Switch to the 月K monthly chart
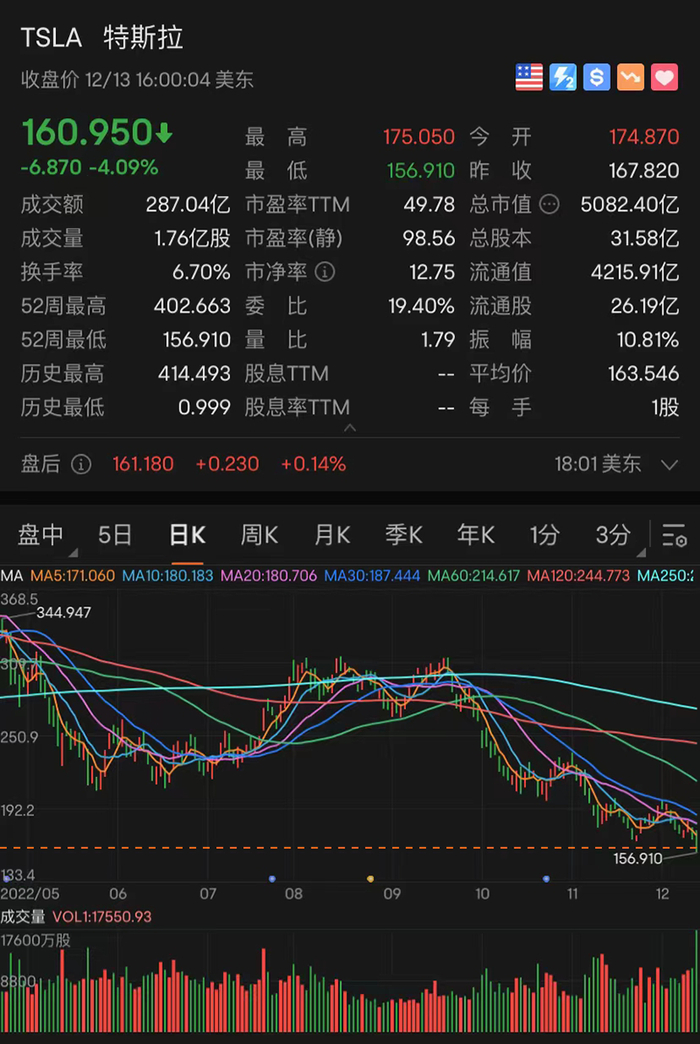Viewport: 700px width, 1044px height. click(332, 535)
